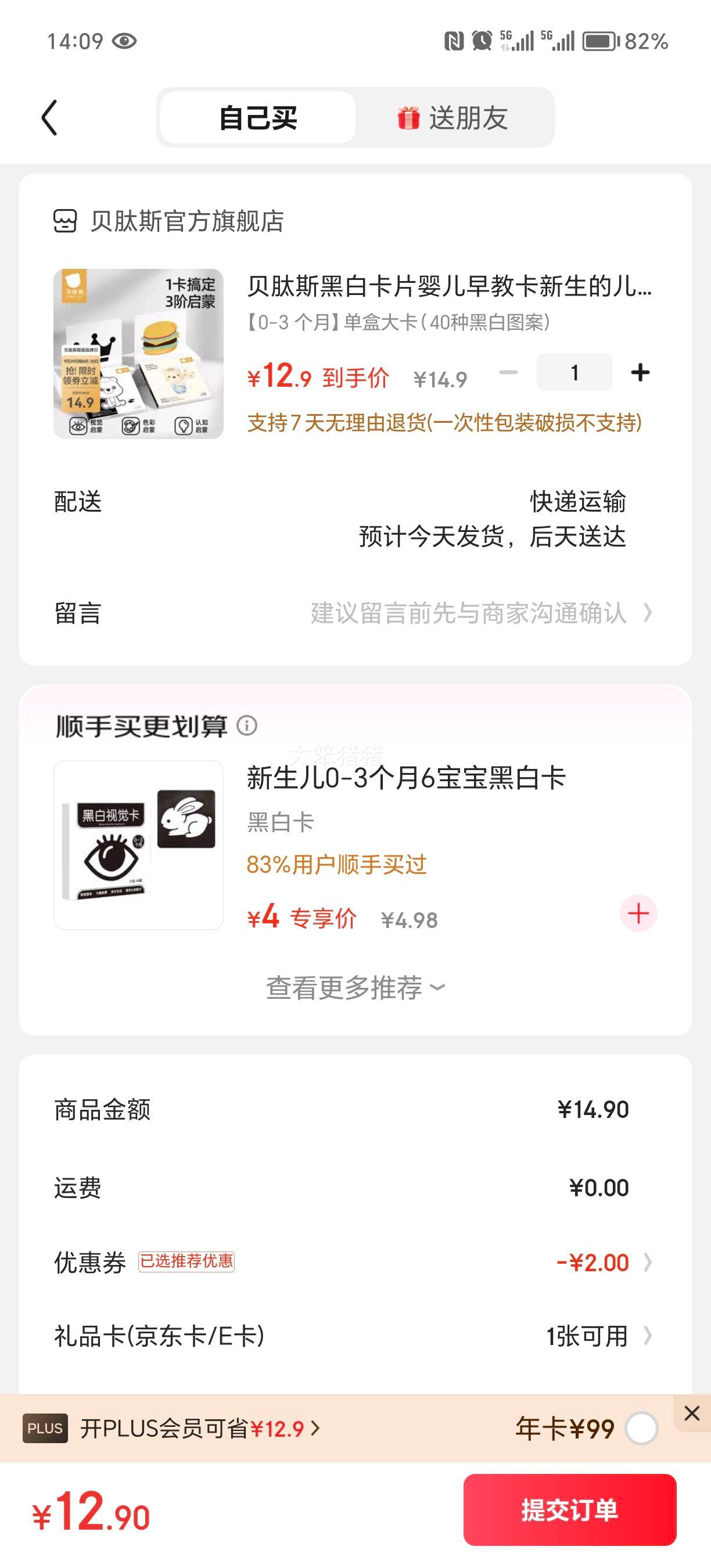Add 新生儿0-3个月6宝宝黑白卡 to the order
The width and height of the screenshot is (711, 1568).
click(638, 913)
